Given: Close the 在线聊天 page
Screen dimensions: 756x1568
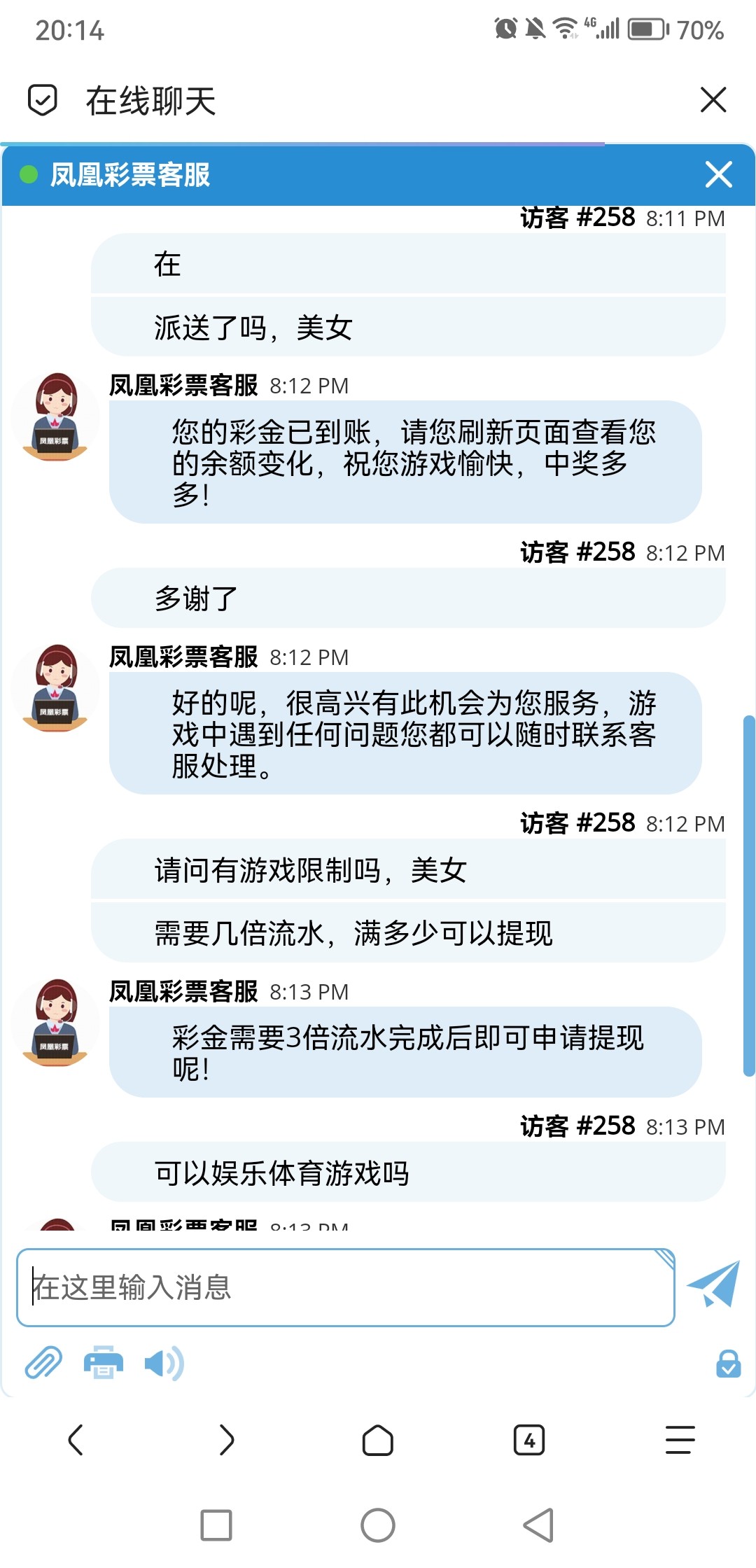Looking at the screenshot, I should 713,100.
